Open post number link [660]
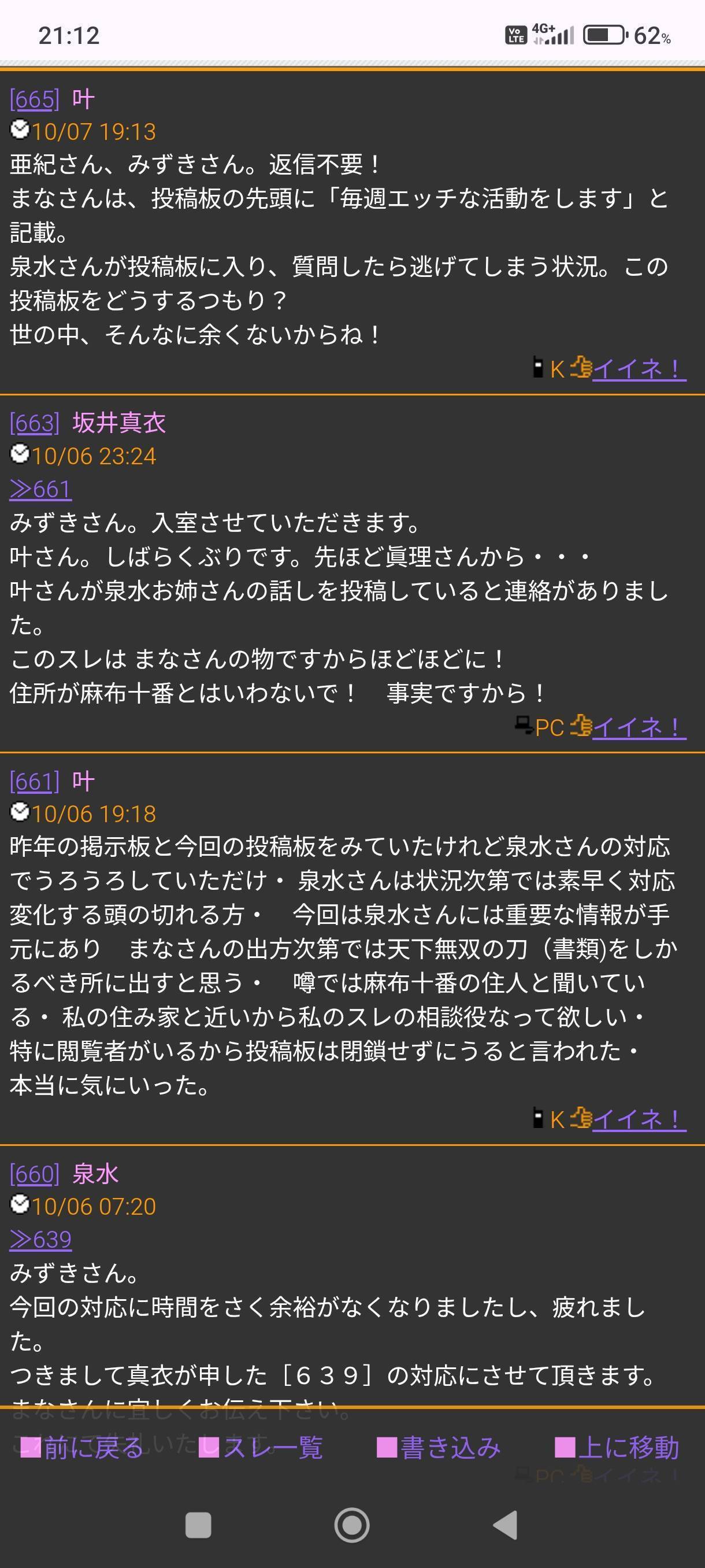This screenshot has height=1568, width=705. coord(35,1174)
